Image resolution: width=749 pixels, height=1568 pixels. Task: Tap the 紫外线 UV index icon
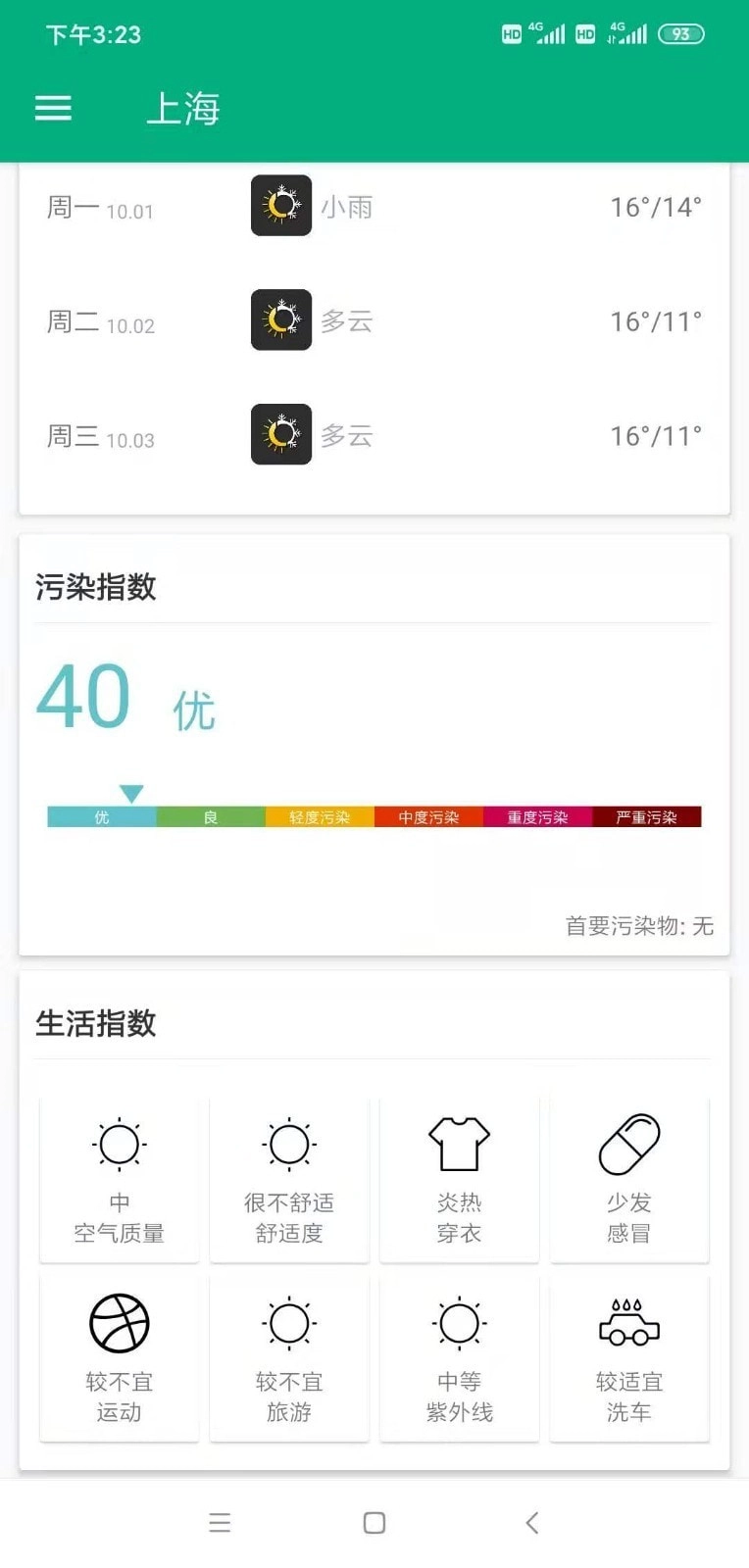click(459, 1322)
